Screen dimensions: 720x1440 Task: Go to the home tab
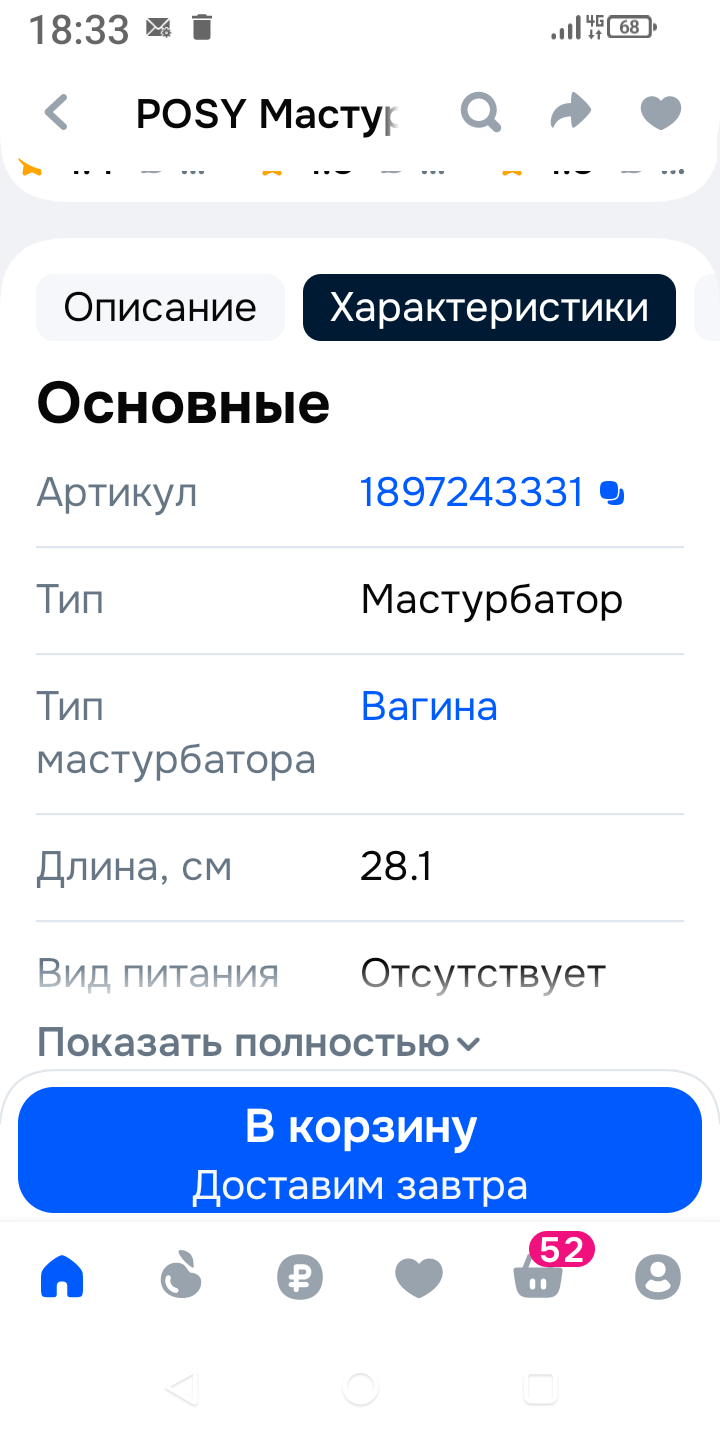(x=62, y=1277)
